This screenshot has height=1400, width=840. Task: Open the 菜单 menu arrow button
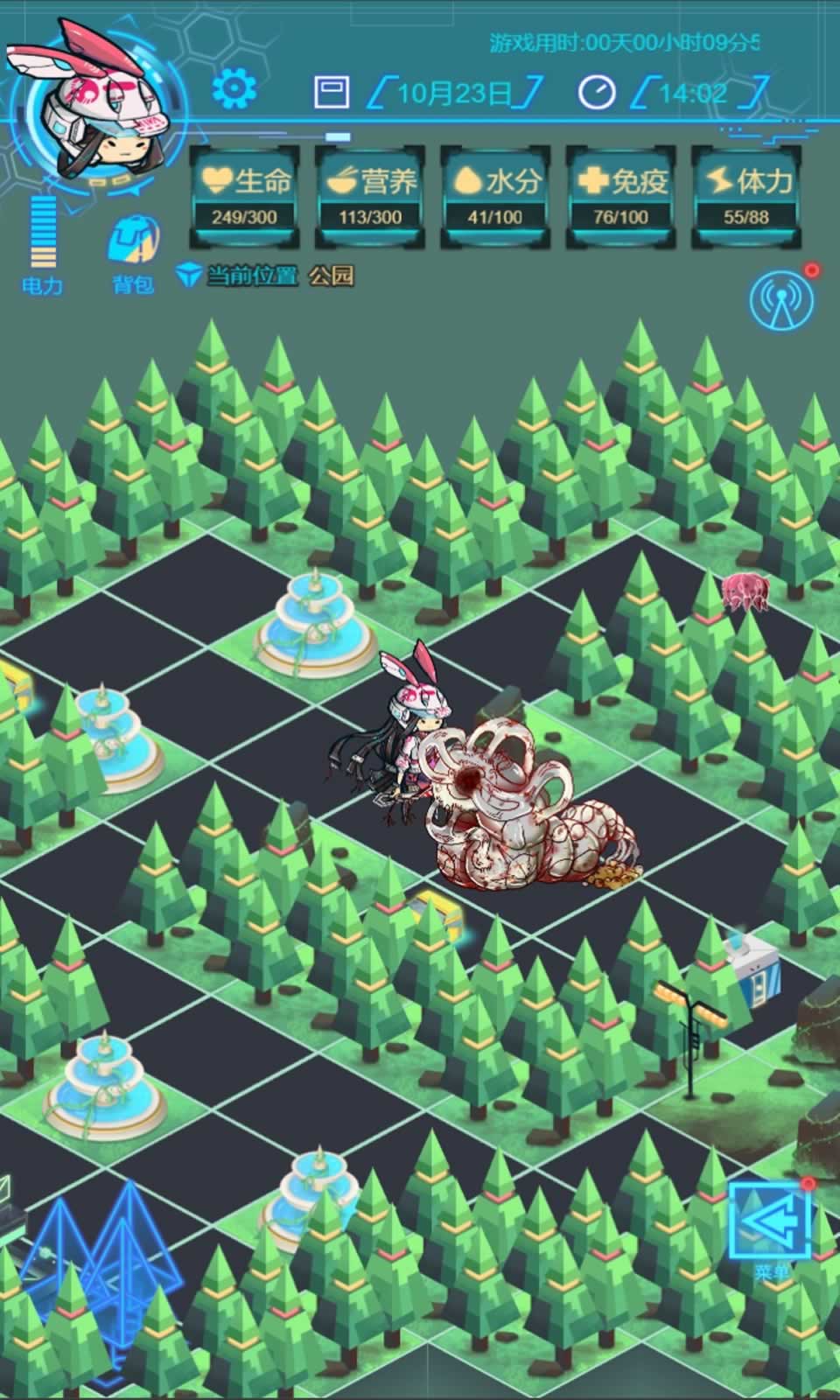coord(770,1221)
